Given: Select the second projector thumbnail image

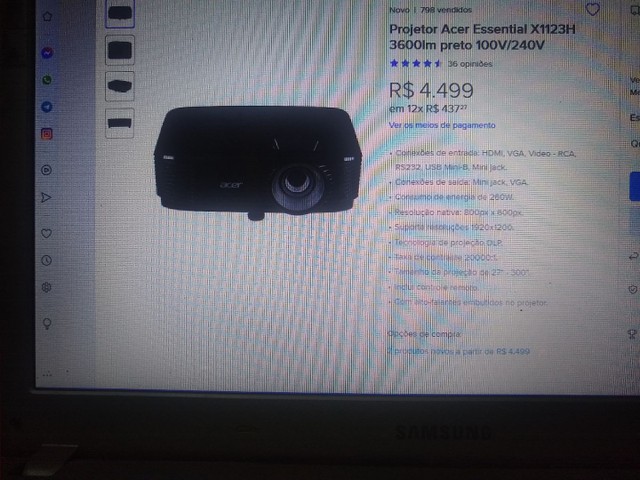Looking at the screenshot, I should pyautogui.click(x=119, y=49).
